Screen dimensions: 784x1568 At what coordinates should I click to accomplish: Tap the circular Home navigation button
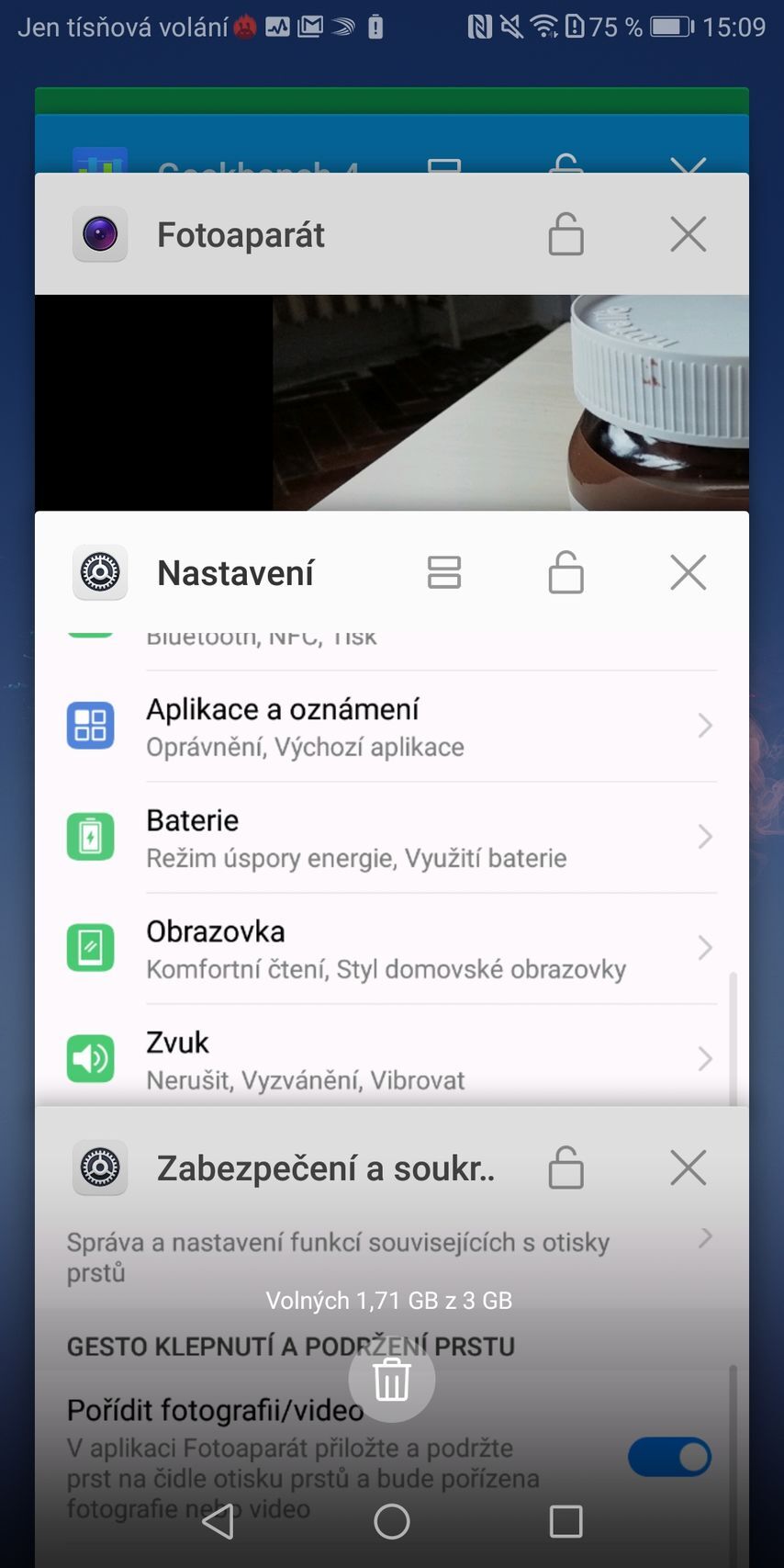coord(392,1520)
